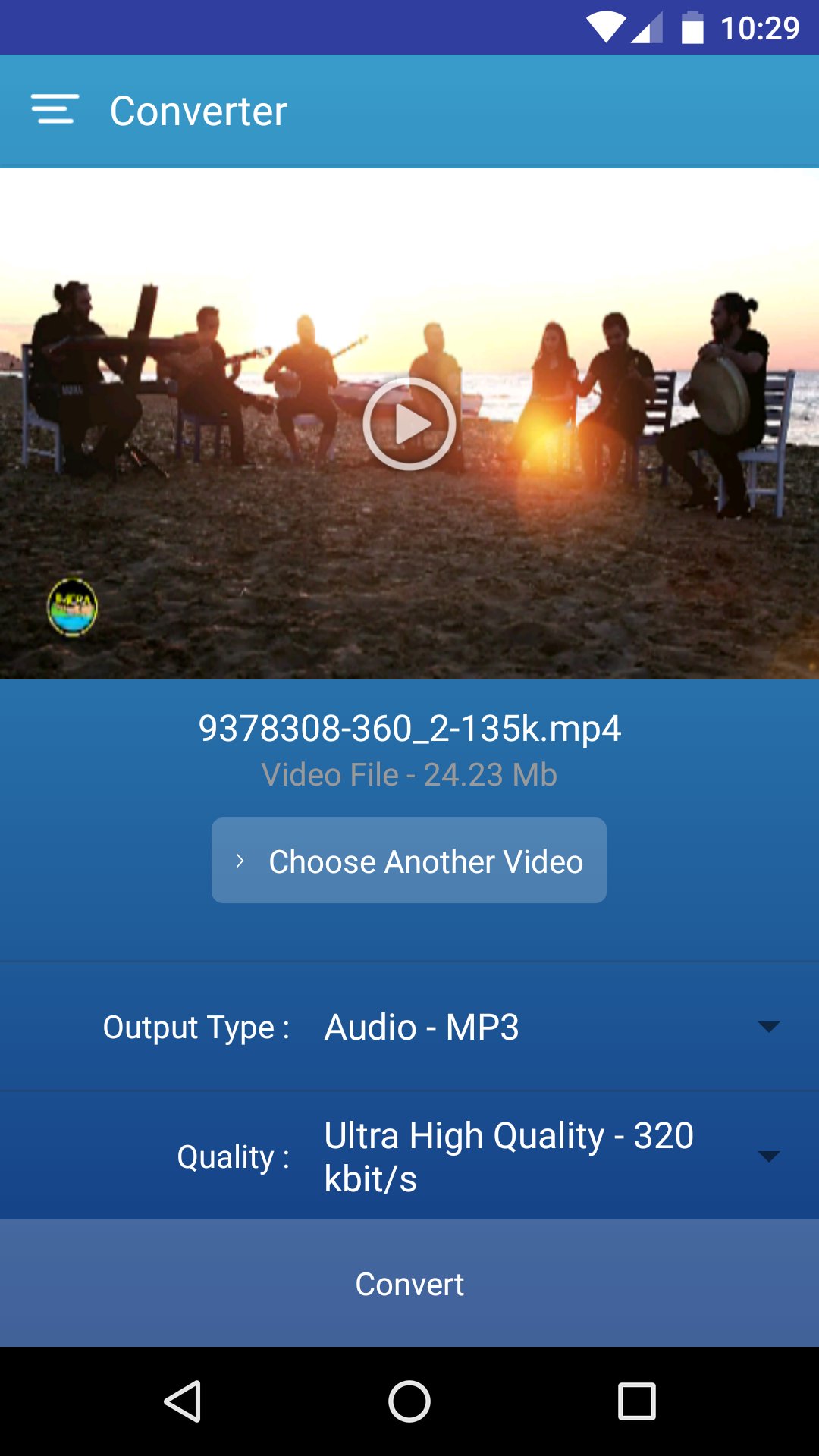Start conversion with the Convert button

[x=409, y=1284]
